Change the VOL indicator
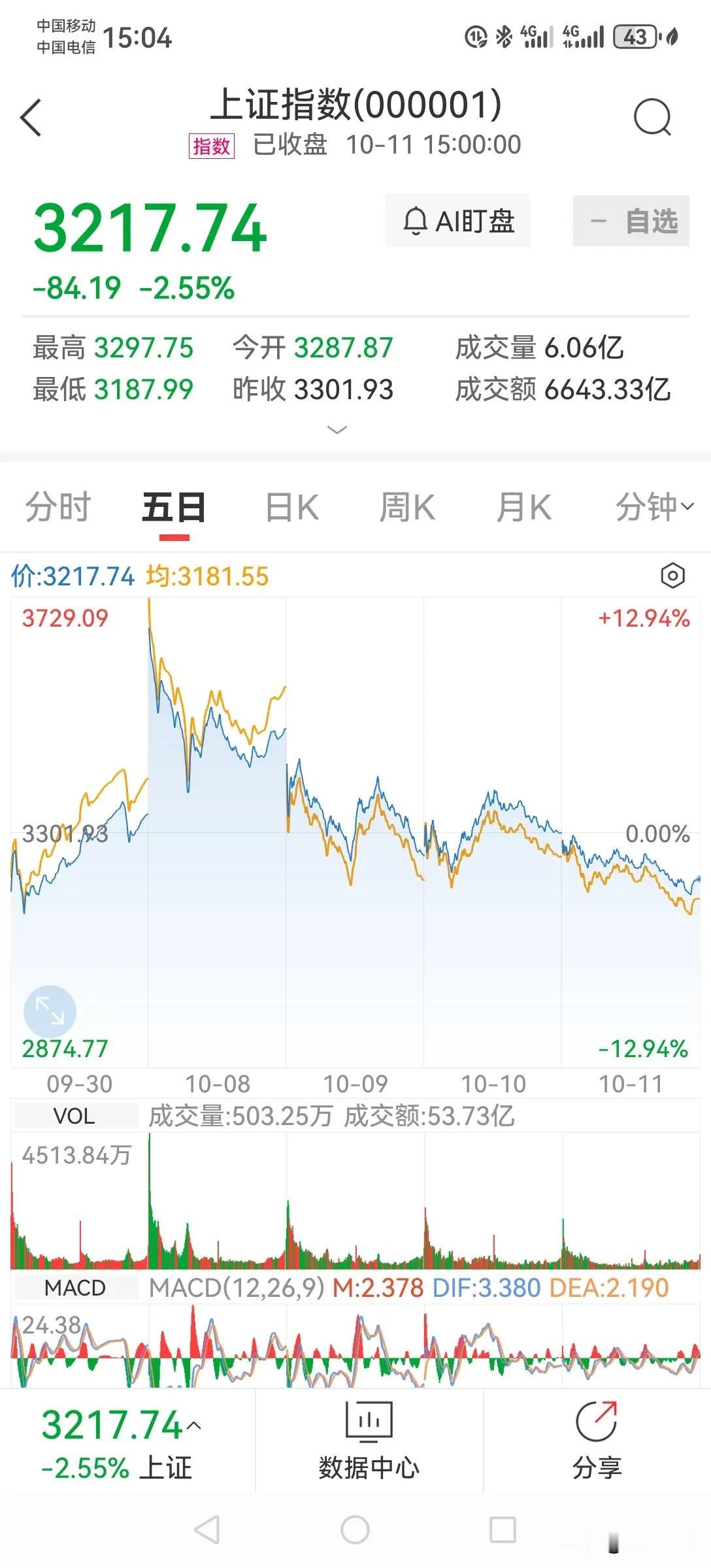711x1568 pixels. click(74, 1116)
